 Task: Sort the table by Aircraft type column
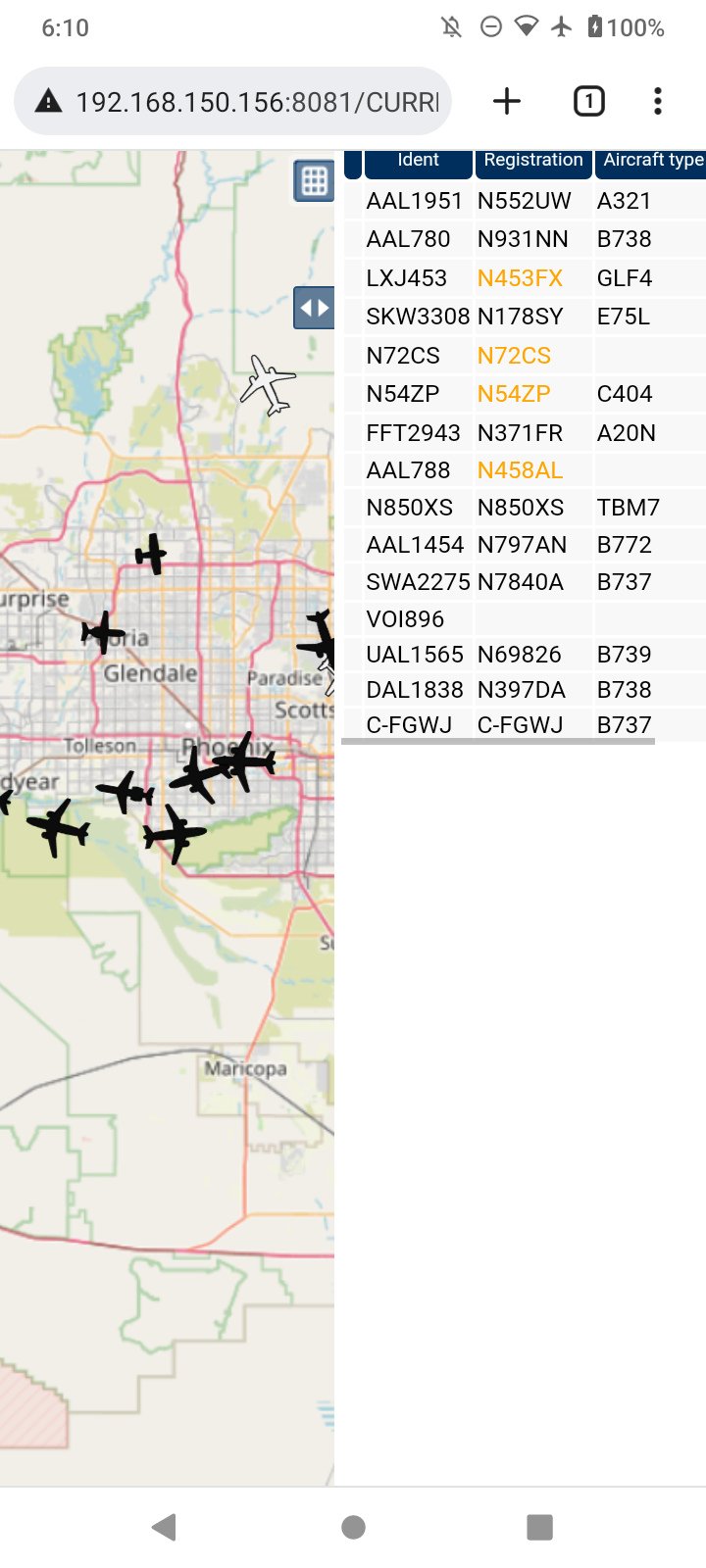651,161
